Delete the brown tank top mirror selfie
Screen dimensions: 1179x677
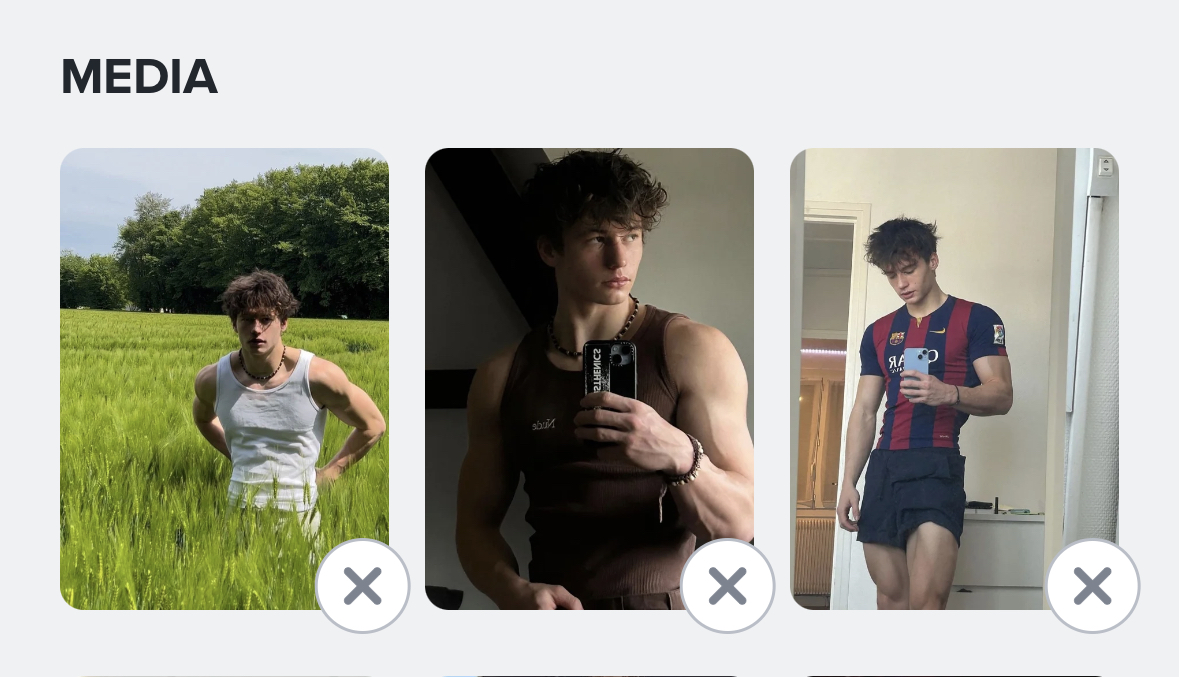coord(727,586)
